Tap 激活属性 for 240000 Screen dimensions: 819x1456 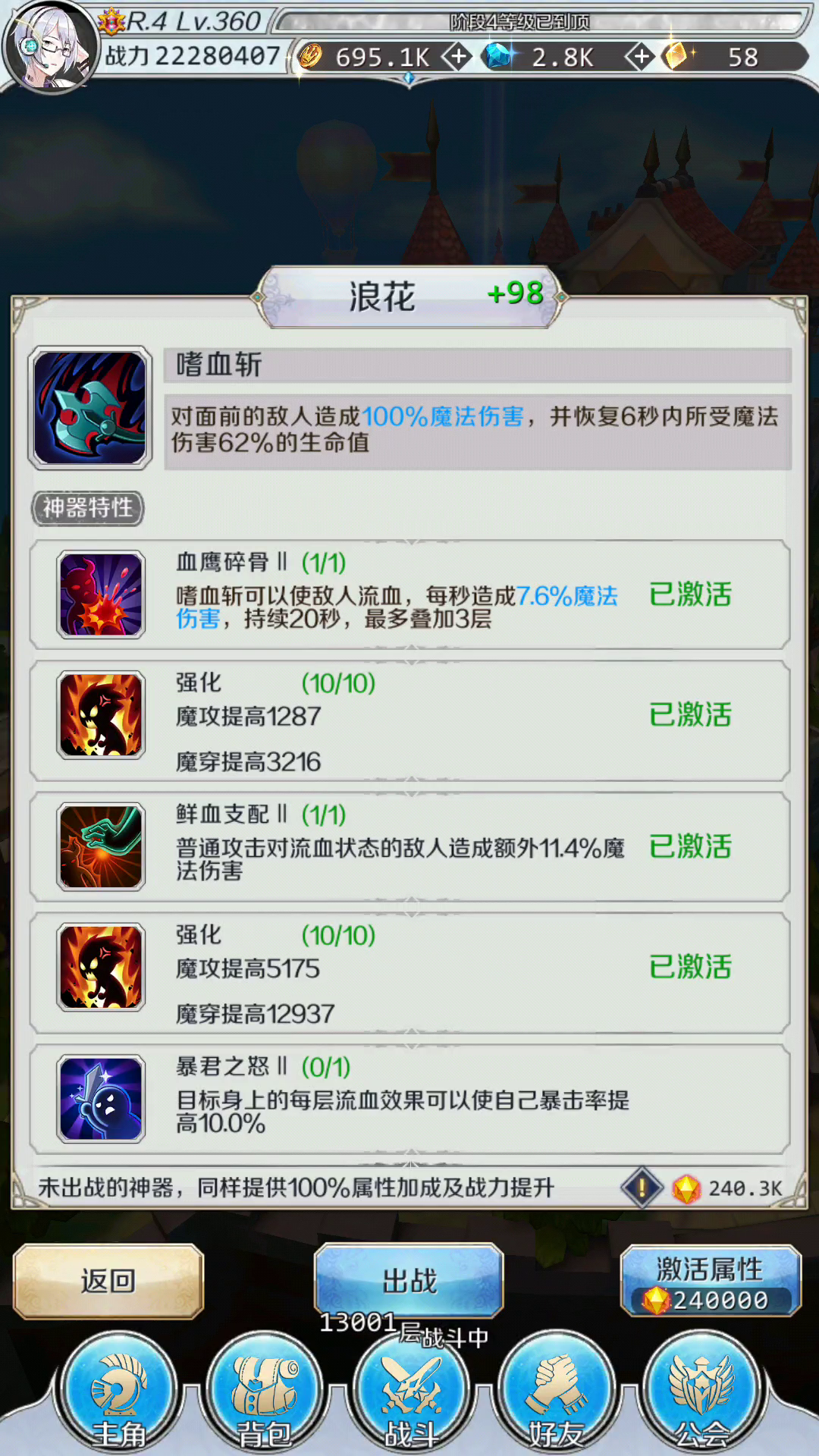pos(711,1281)
